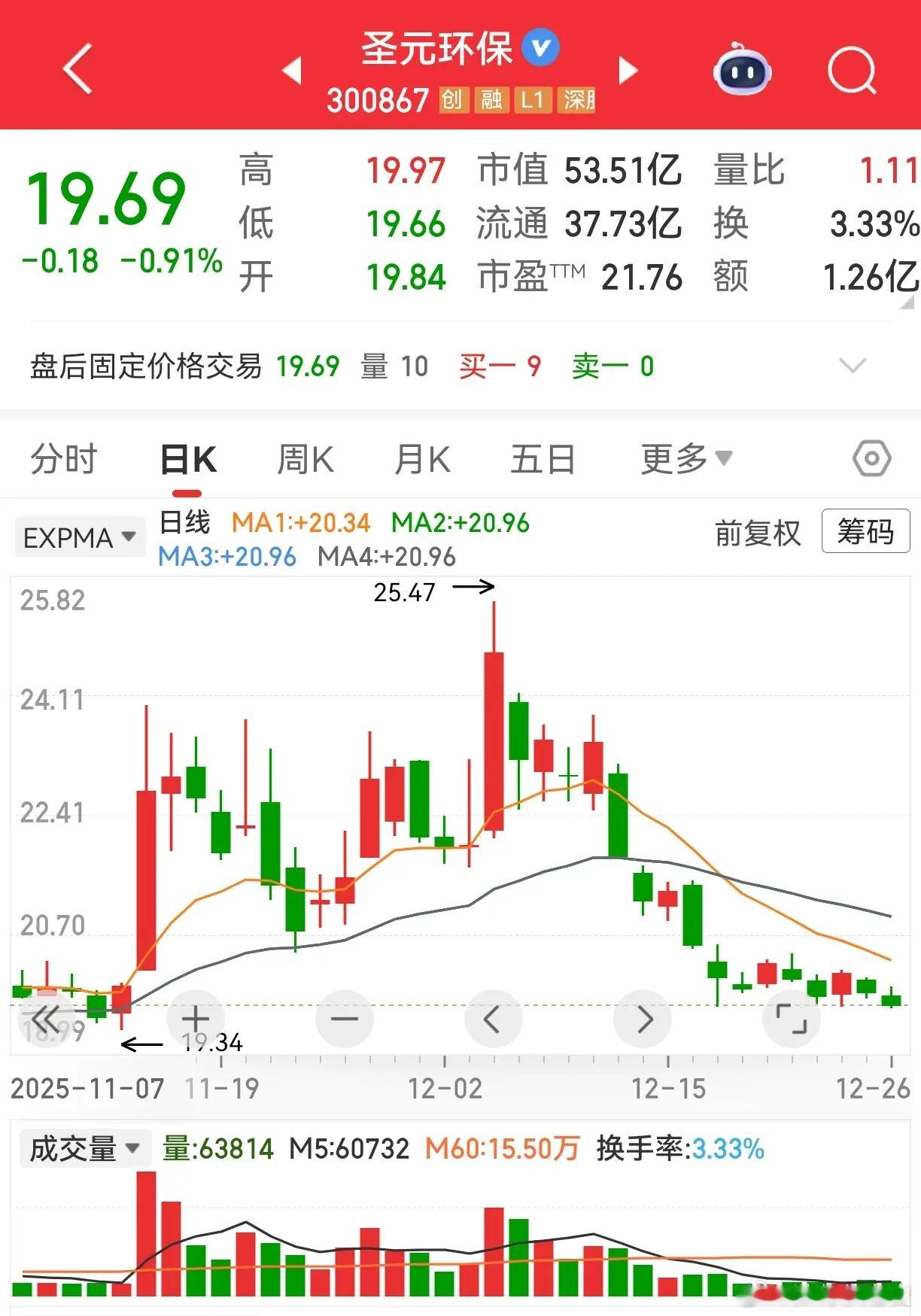The image size is (921, 1316).
Task: Zoom out the K-line chart with minus icon
Action: coord(343,1019)
